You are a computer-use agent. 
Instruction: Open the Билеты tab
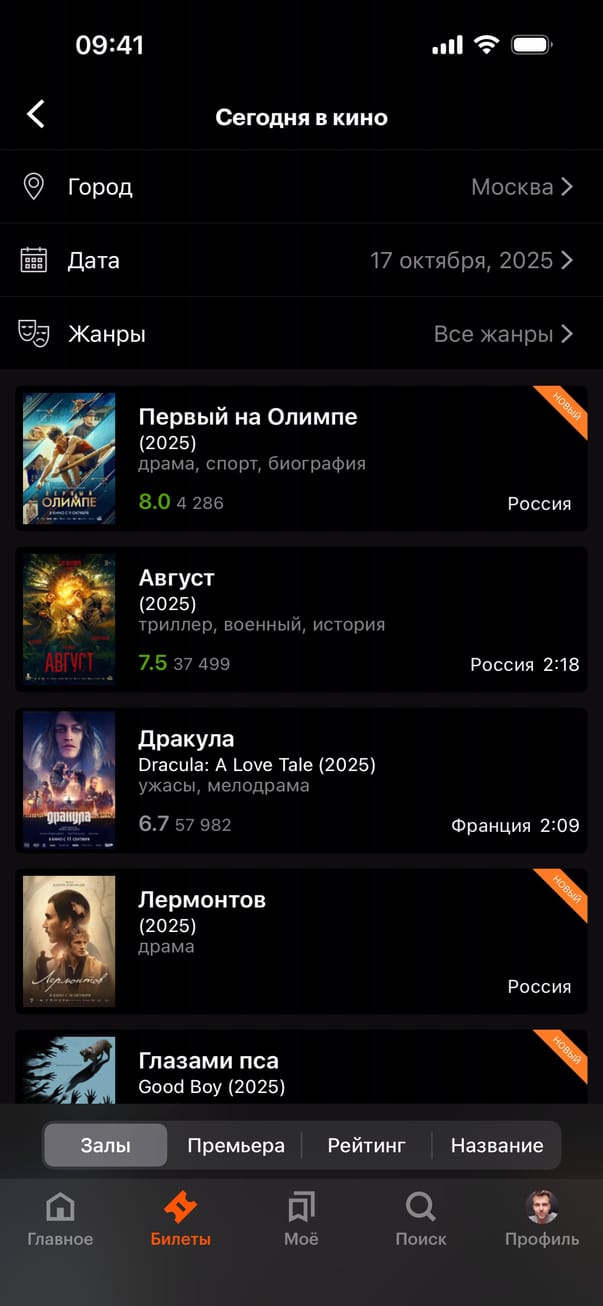(181, 1220)
